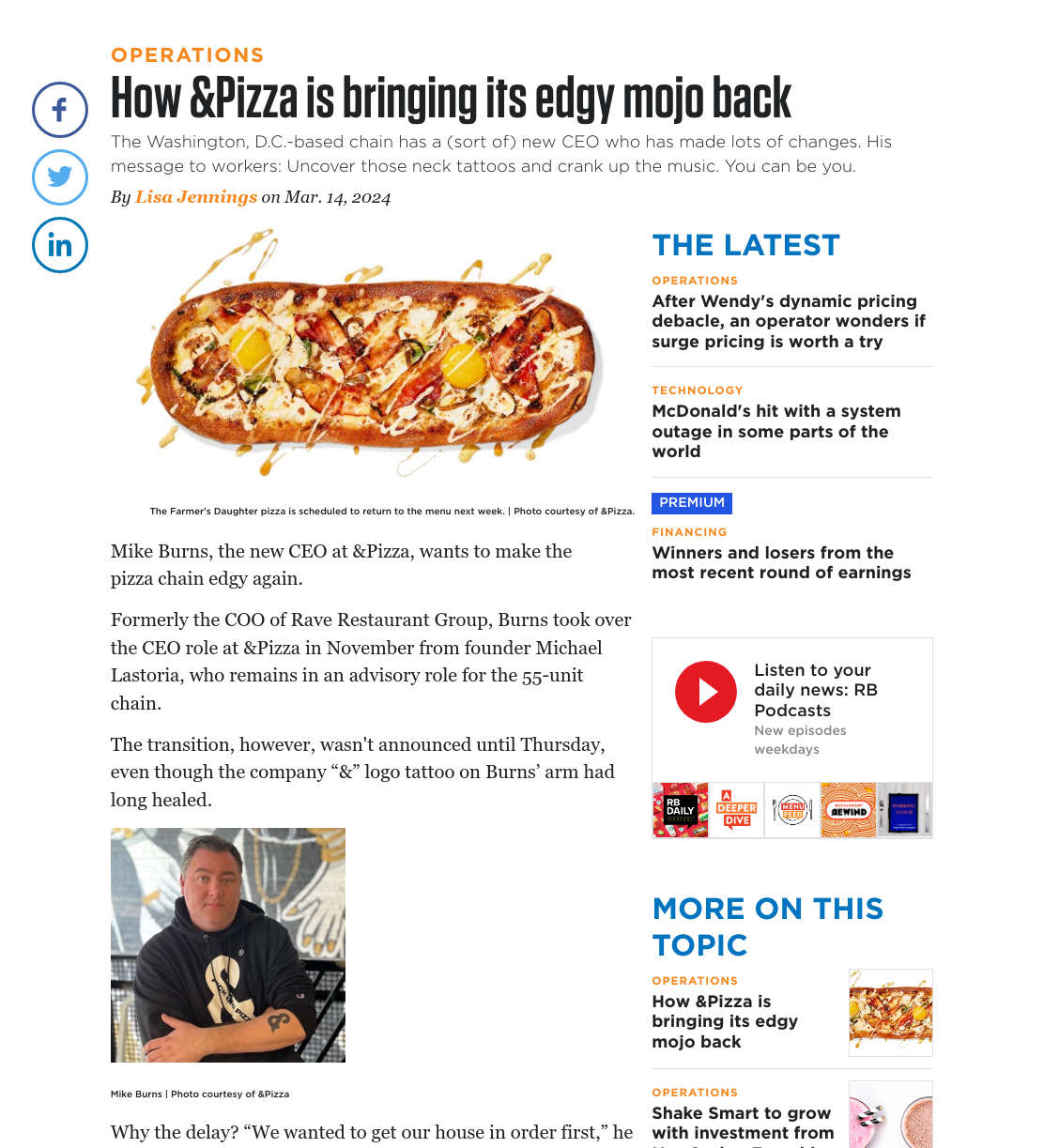The width and height of the screenshot is (1044, 1148).
Task: Open author Lisa Jennings' profile link
Action: pos(196,197)
